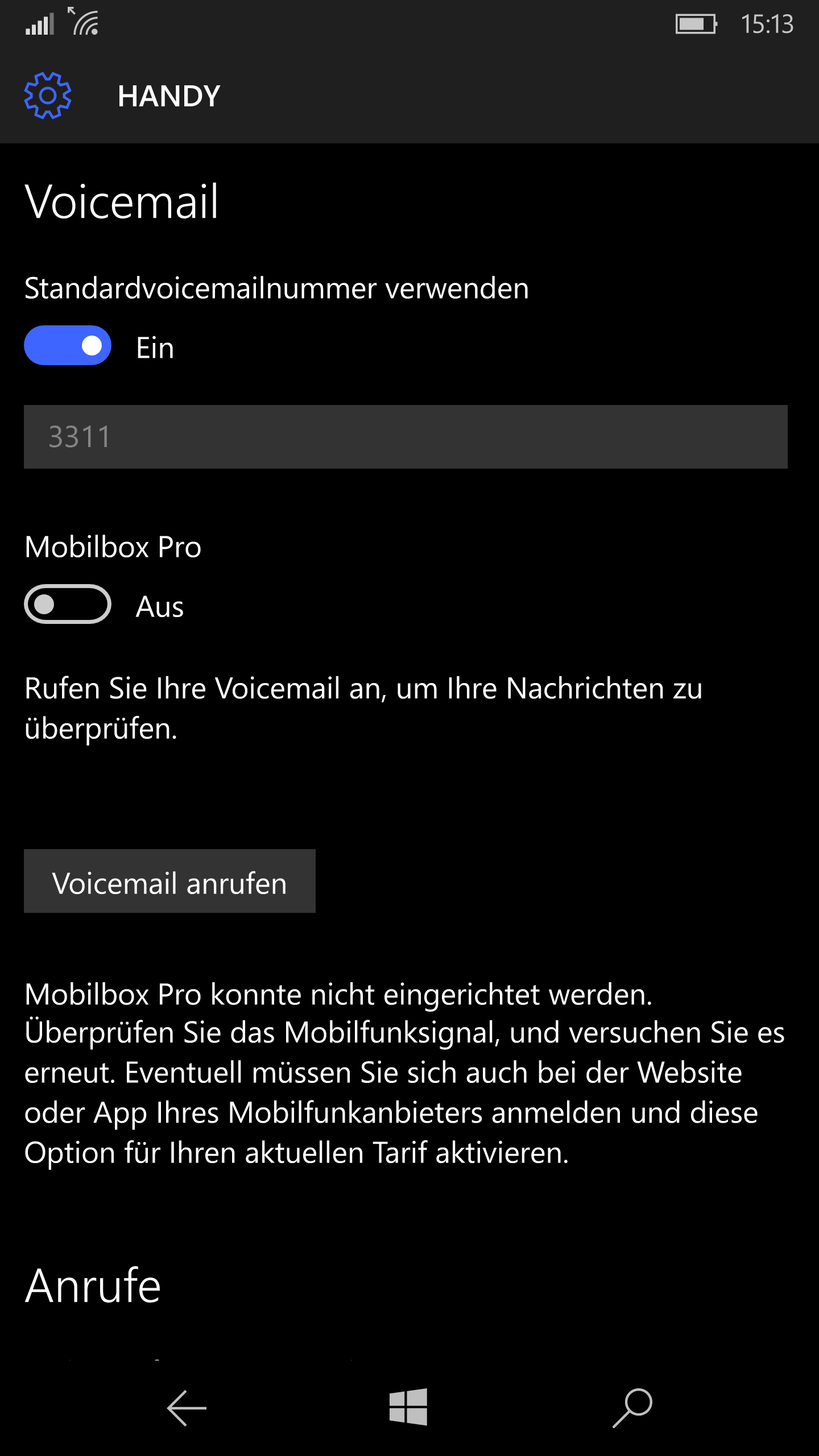Tap the Voicemail anrufen button

(169, 881)
